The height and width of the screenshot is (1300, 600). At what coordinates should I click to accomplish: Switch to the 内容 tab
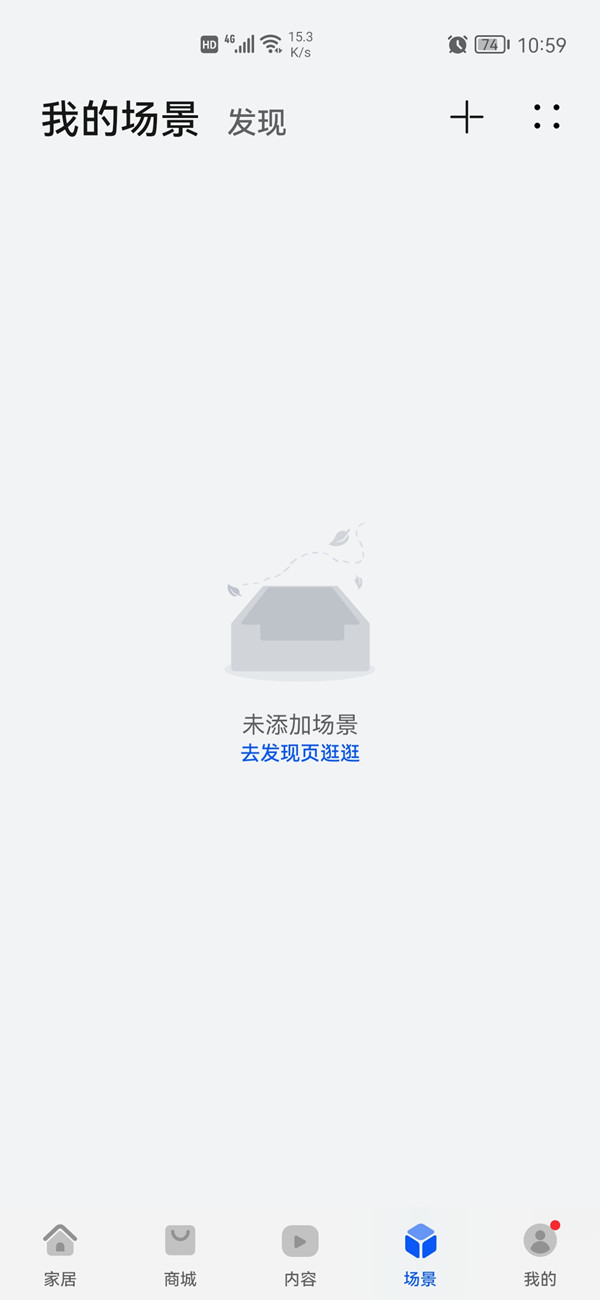coord(300,1254)
